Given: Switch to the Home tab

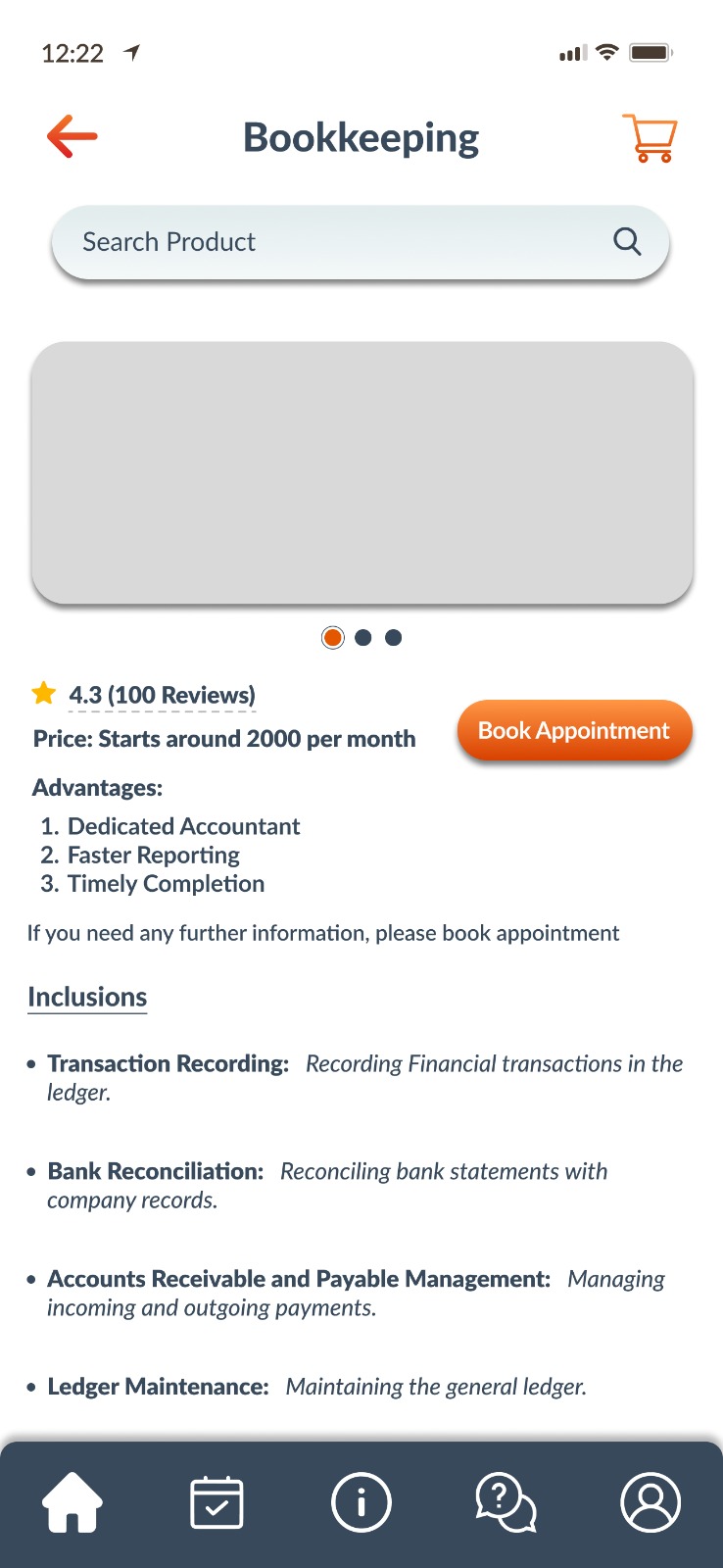Looking at the screenshot, I should (72, 1502).
